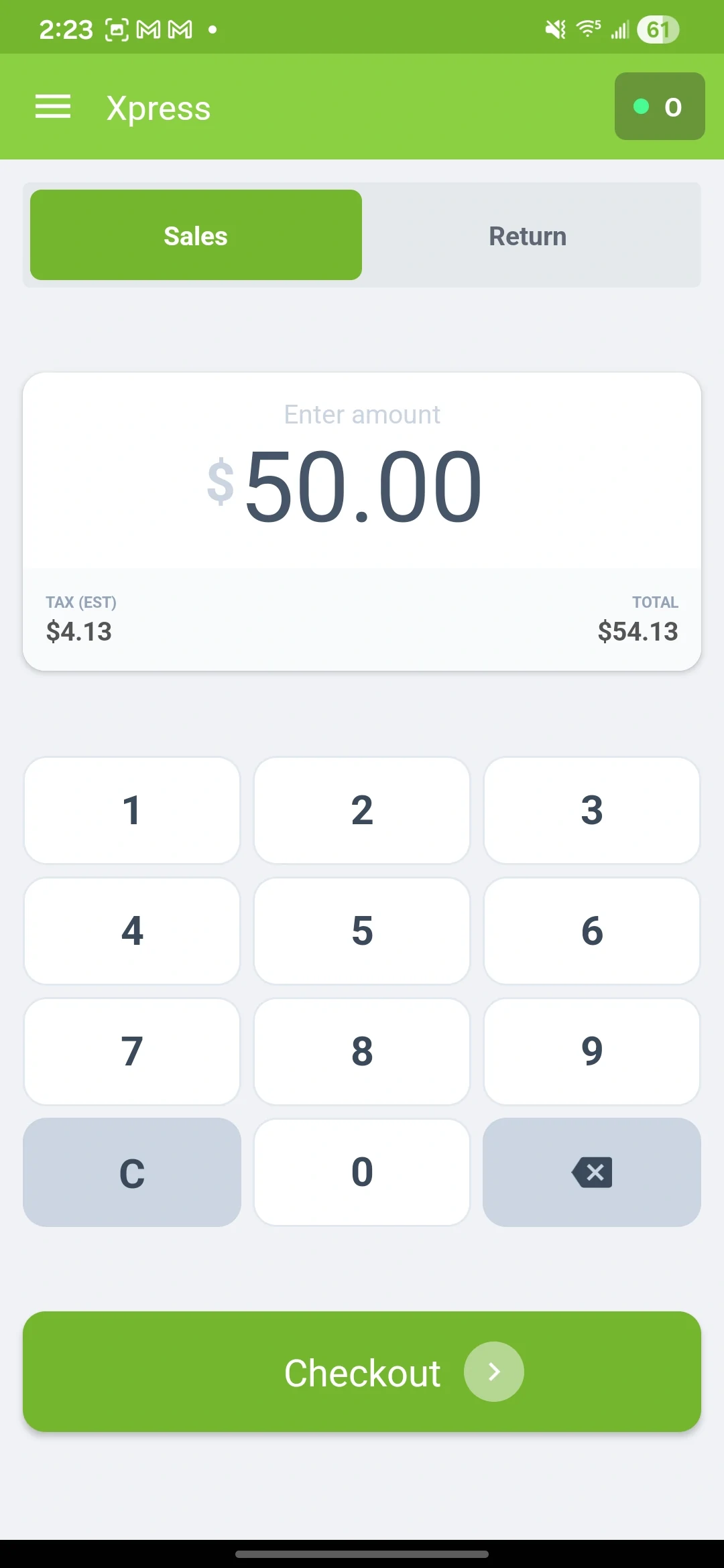This screenshot has height=1568, width=724.
Task: Tap the Xpress title in the header
Action: point(159,107)
